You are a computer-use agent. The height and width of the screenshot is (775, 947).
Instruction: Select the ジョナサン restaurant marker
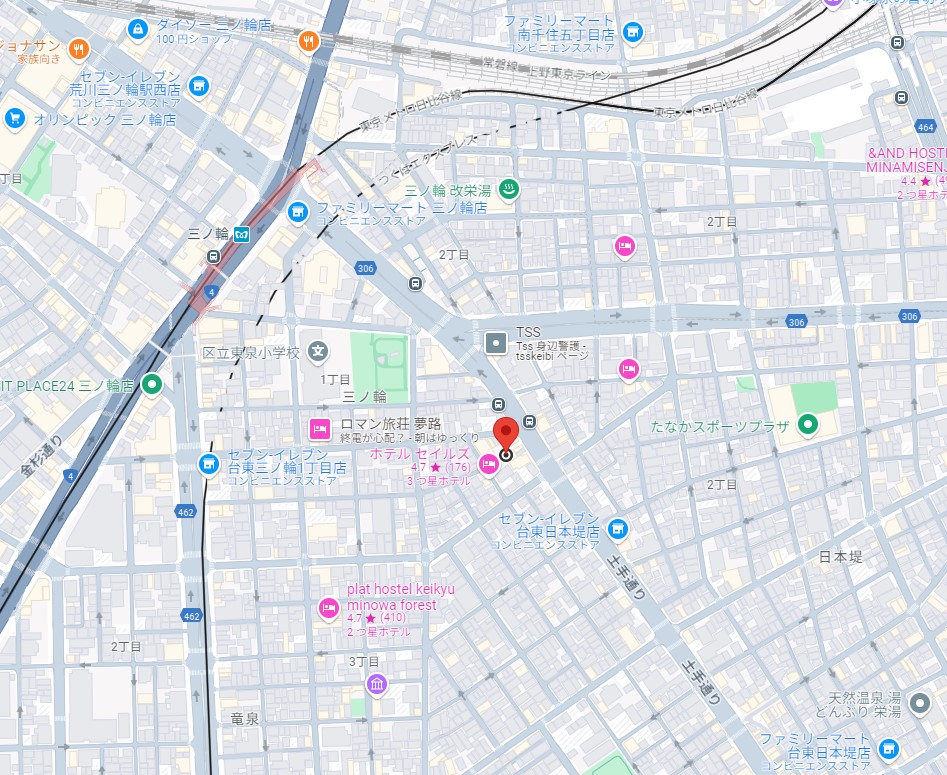[78, 46]
